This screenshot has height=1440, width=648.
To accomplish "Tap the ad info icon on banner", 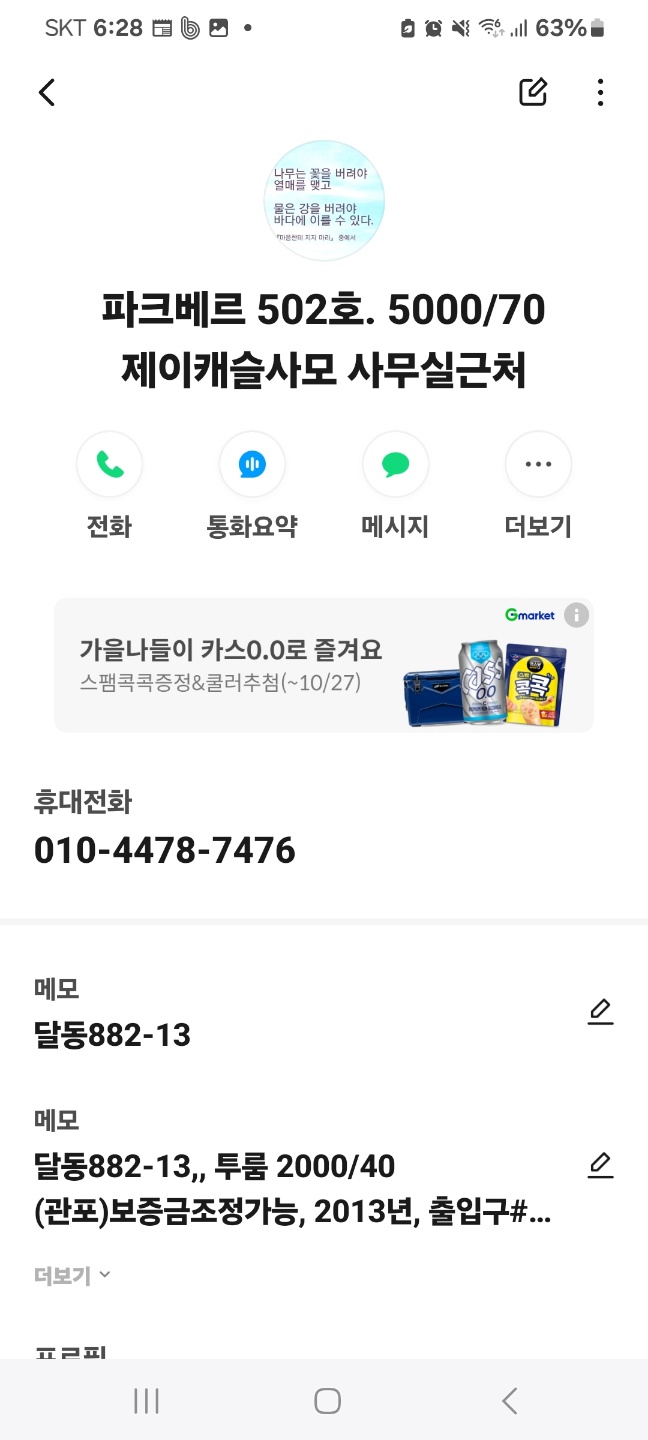I will coord(576,615).
